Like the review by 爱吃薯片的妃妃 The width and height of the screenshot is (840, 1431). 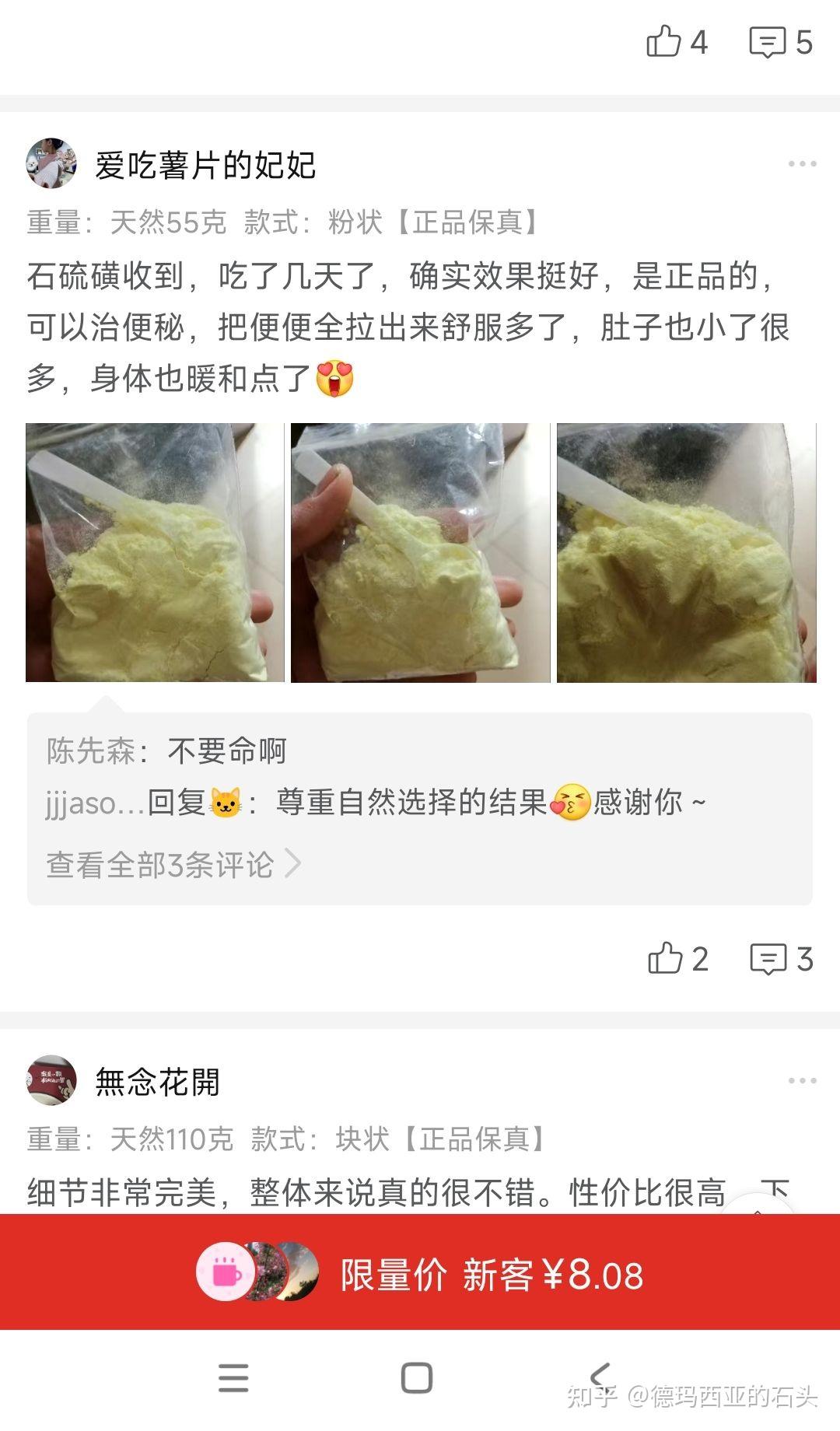(666, 958)
